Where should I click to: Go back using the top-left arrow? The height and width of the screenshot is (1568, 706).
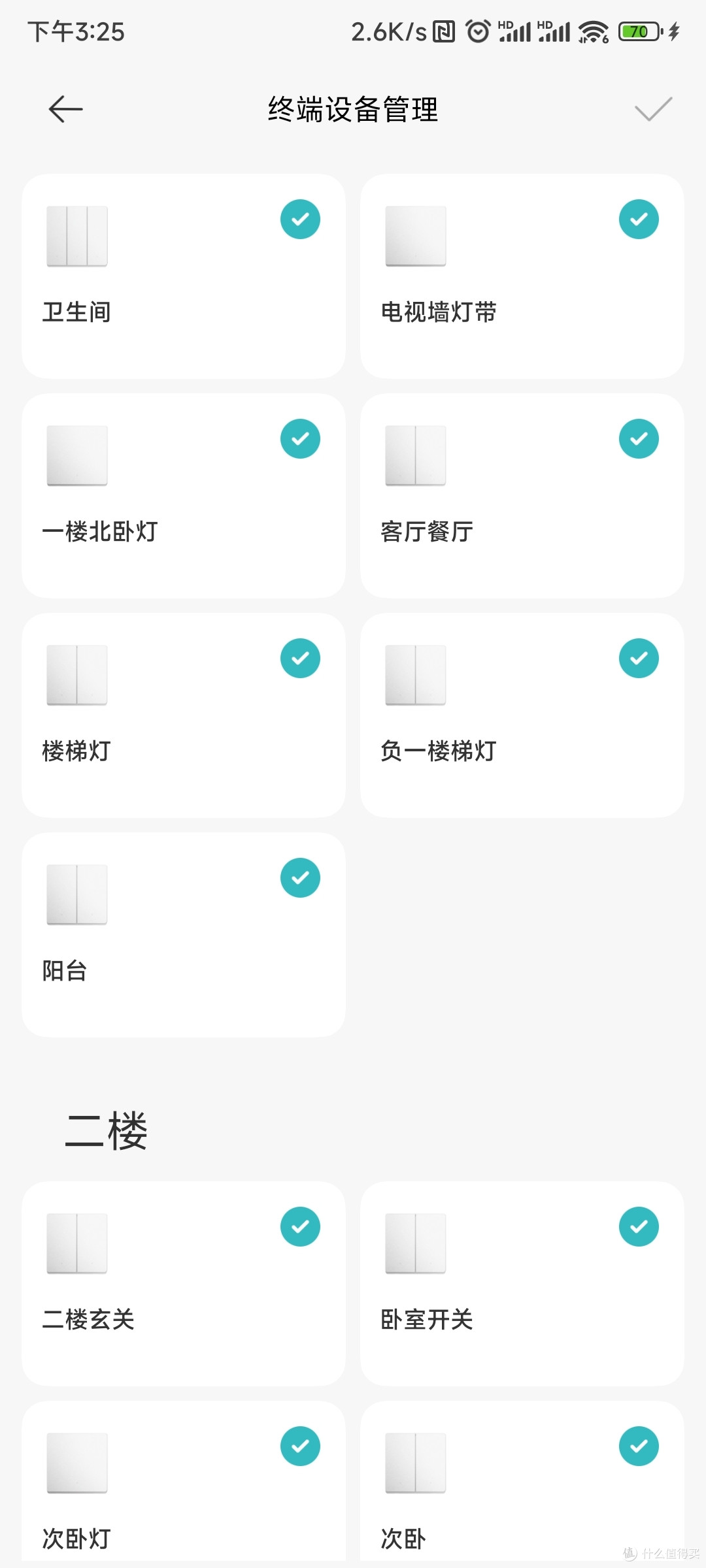[65, 109]
